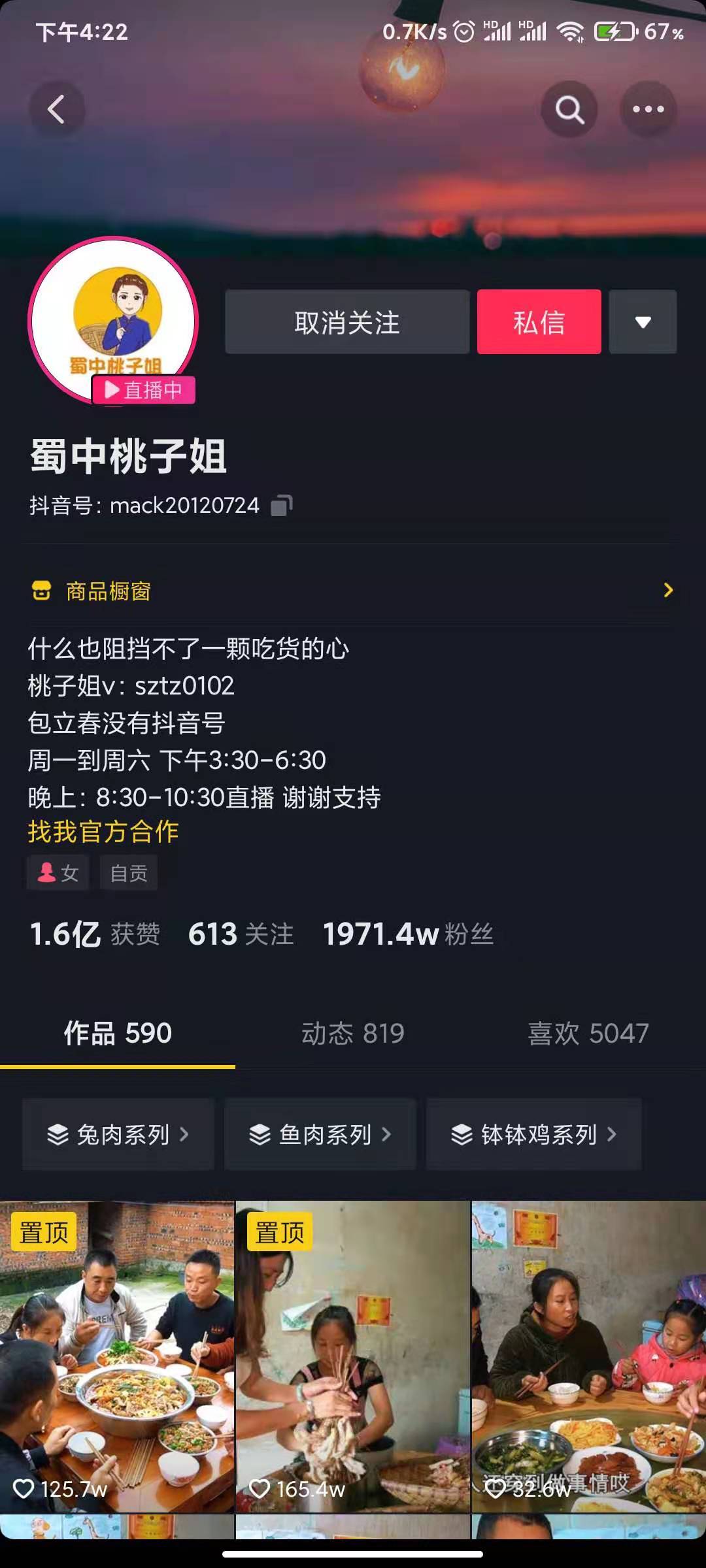This screenshot has height=1568, width=706.
Task: Open the three-dot overflow menu
Action: click(x=648, y=109)
